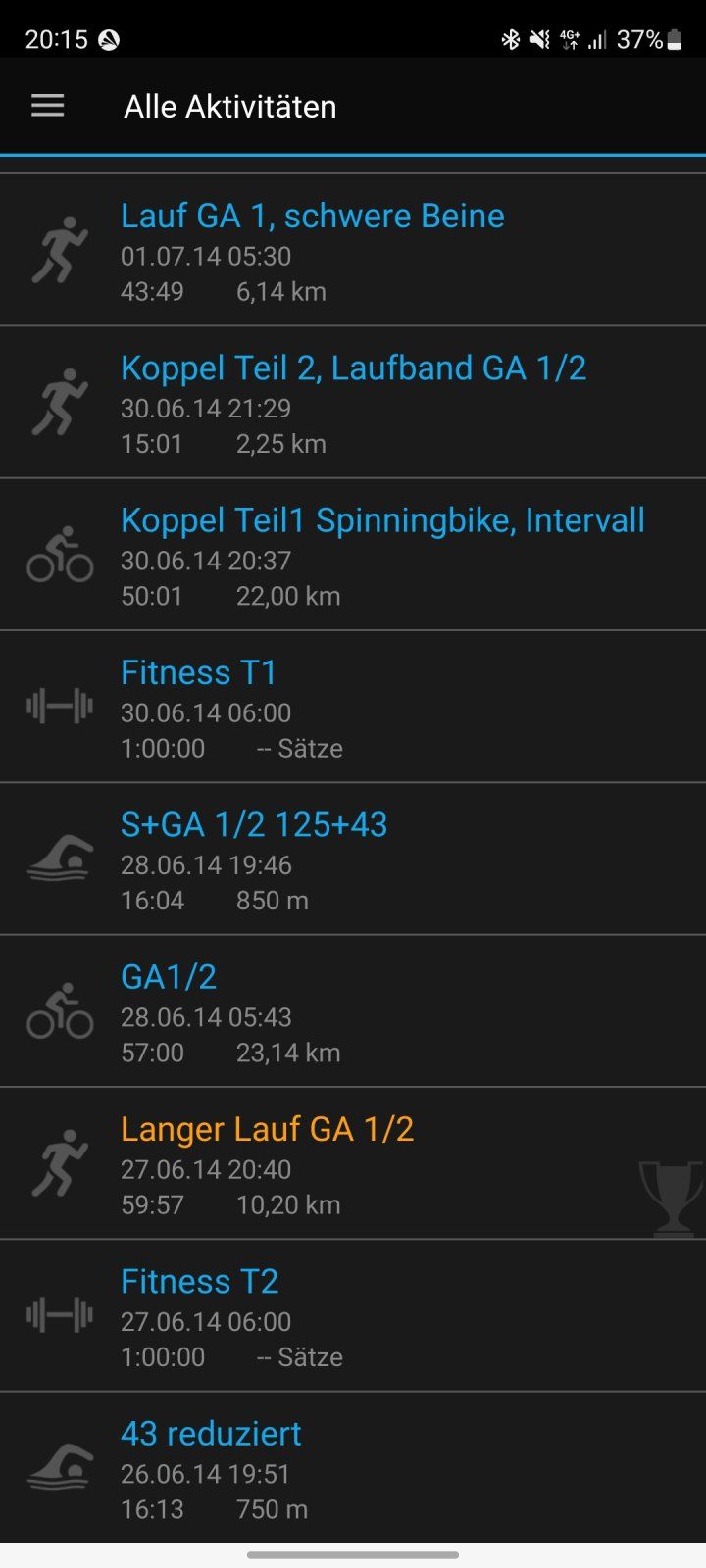Open the hamburger navigation menu

[x=47, y=106]
